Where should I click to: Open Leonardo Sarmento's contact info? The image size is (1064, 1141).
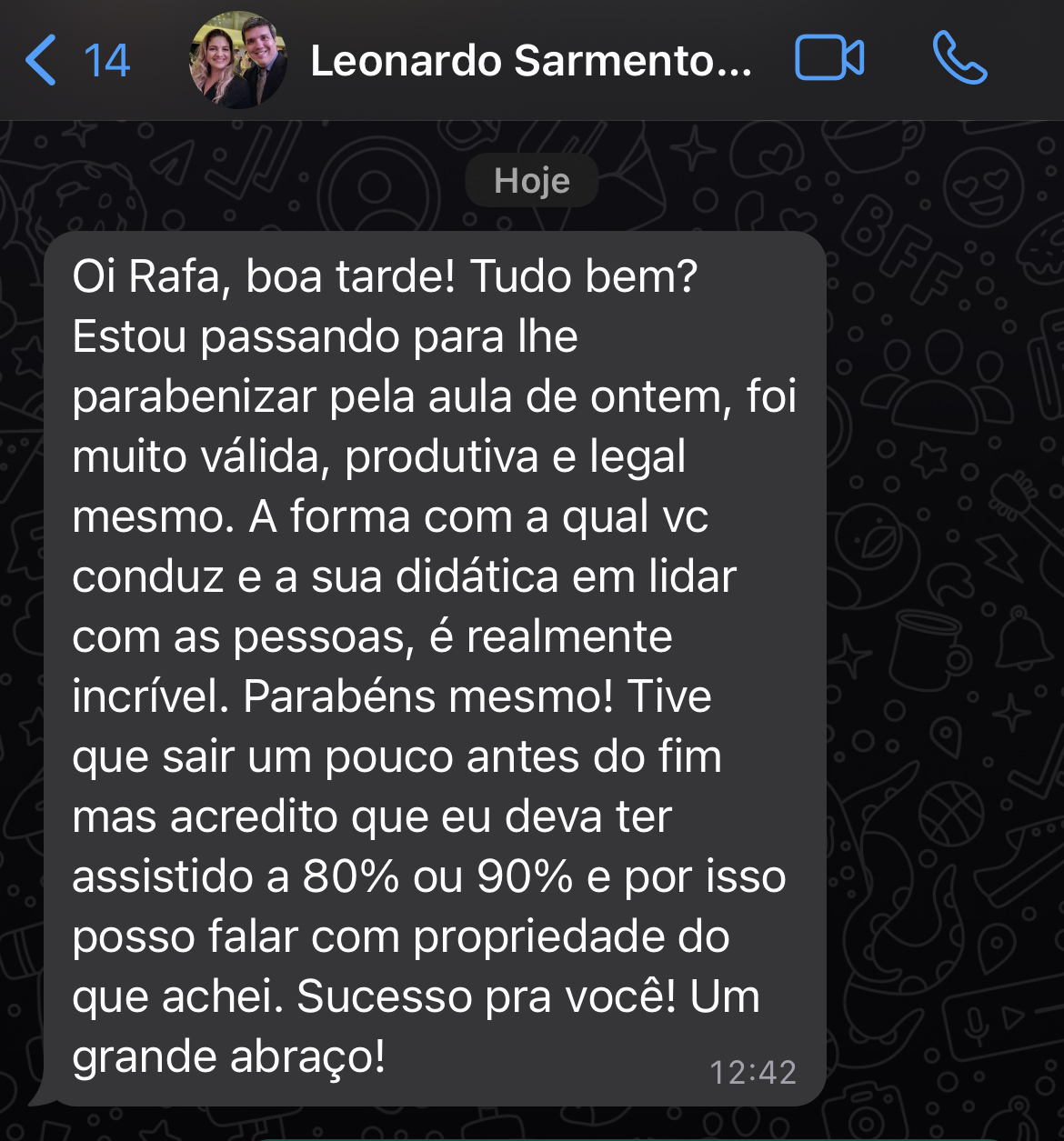[x=531, y=61]
